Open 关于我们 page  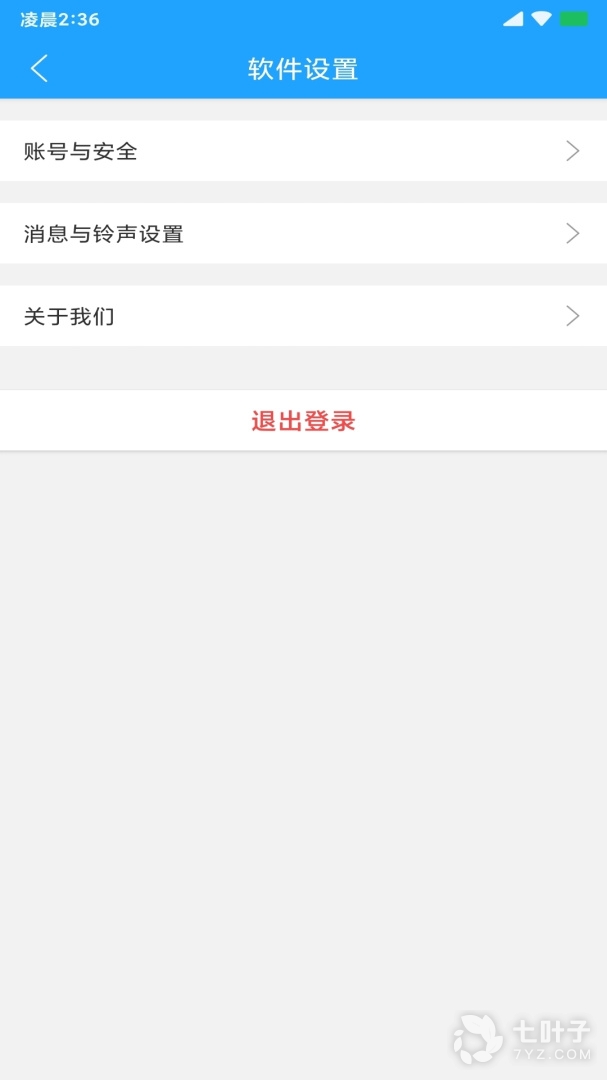click(303, 317)
